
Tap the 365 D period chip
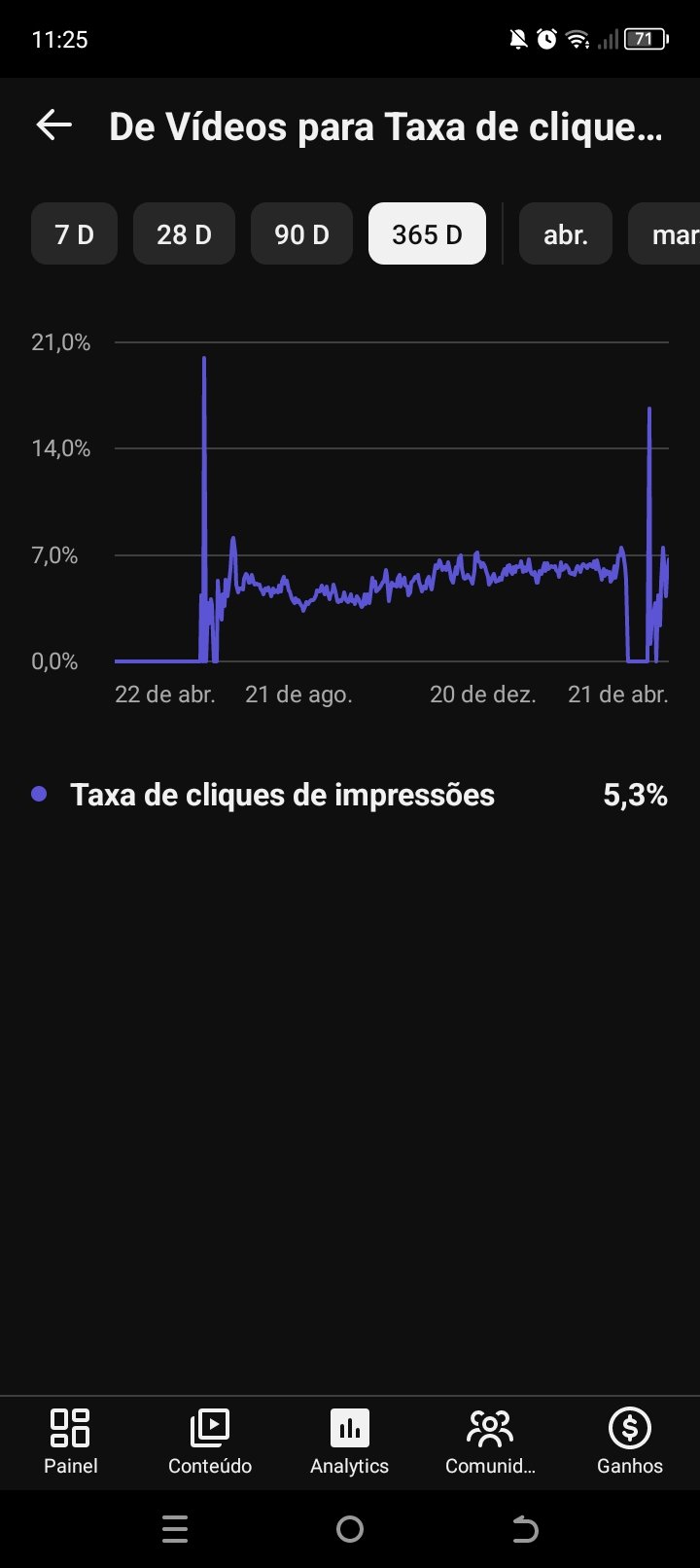pyautogui.click(x=427, y=234)
